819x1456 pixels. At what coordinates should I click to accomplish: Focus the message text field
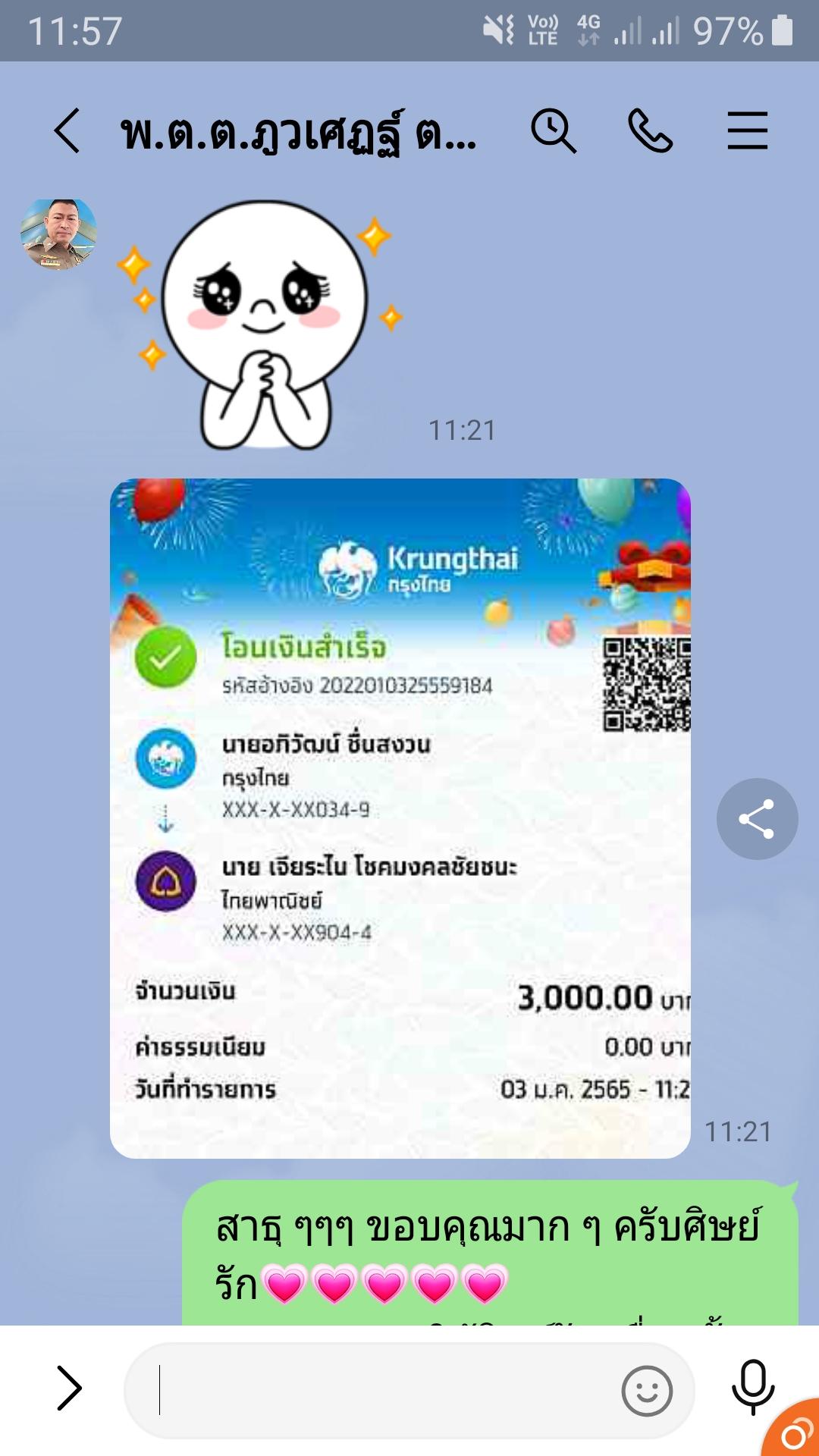point(379,1390)
